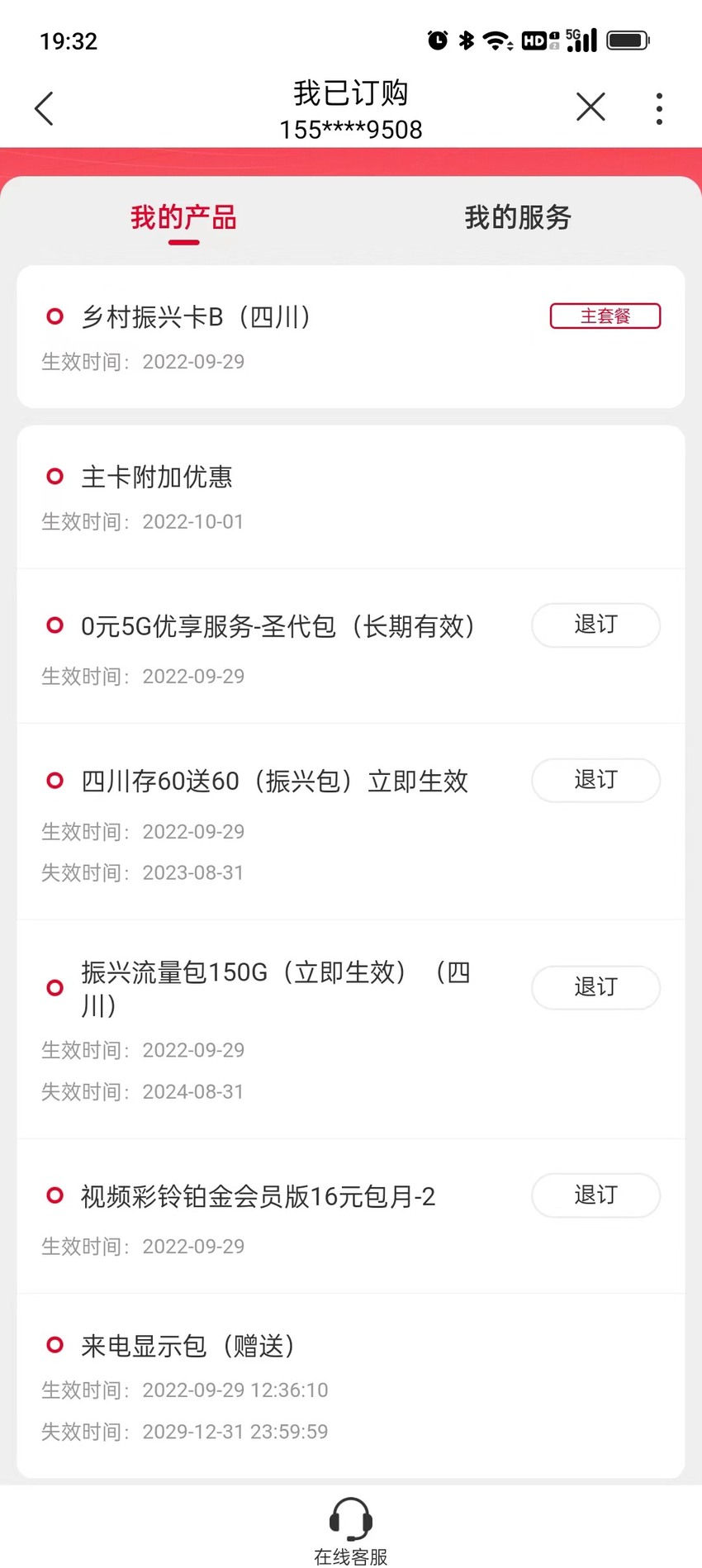
Task: Open the three-dot overflow menu
Action: (x=659, y=108)
